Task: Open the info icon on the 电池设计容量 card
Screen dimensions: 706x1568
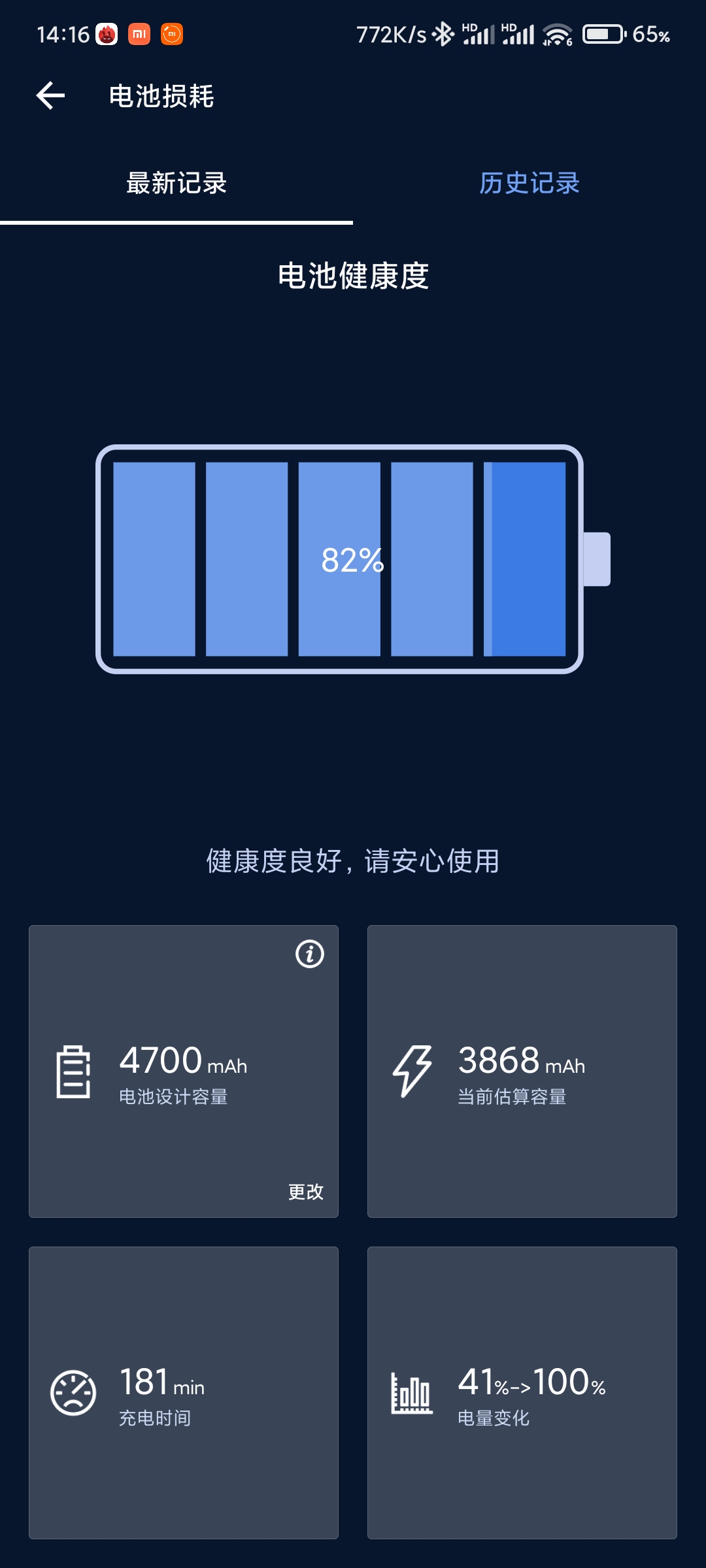Action: coord(310,954)
